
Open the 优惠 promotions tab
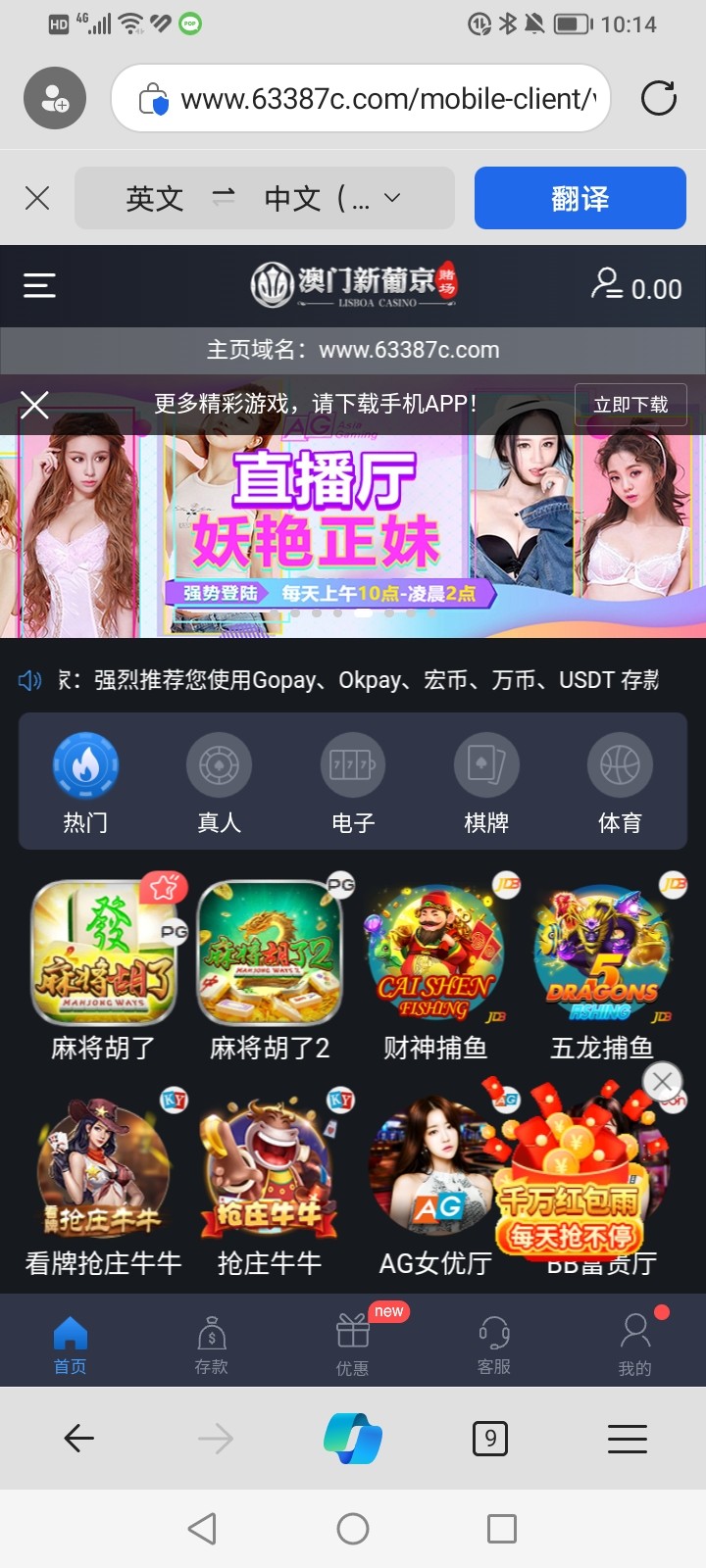[x=353, y=1344]
